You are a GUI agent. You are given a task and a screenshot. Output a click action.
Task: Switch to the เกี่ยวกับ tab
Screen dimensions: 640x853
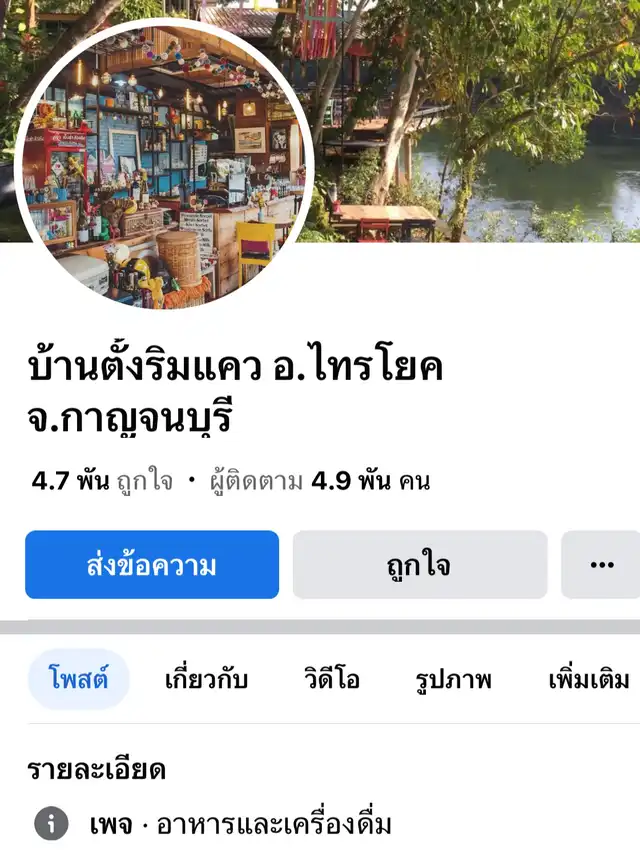click(x=206, y=680)
